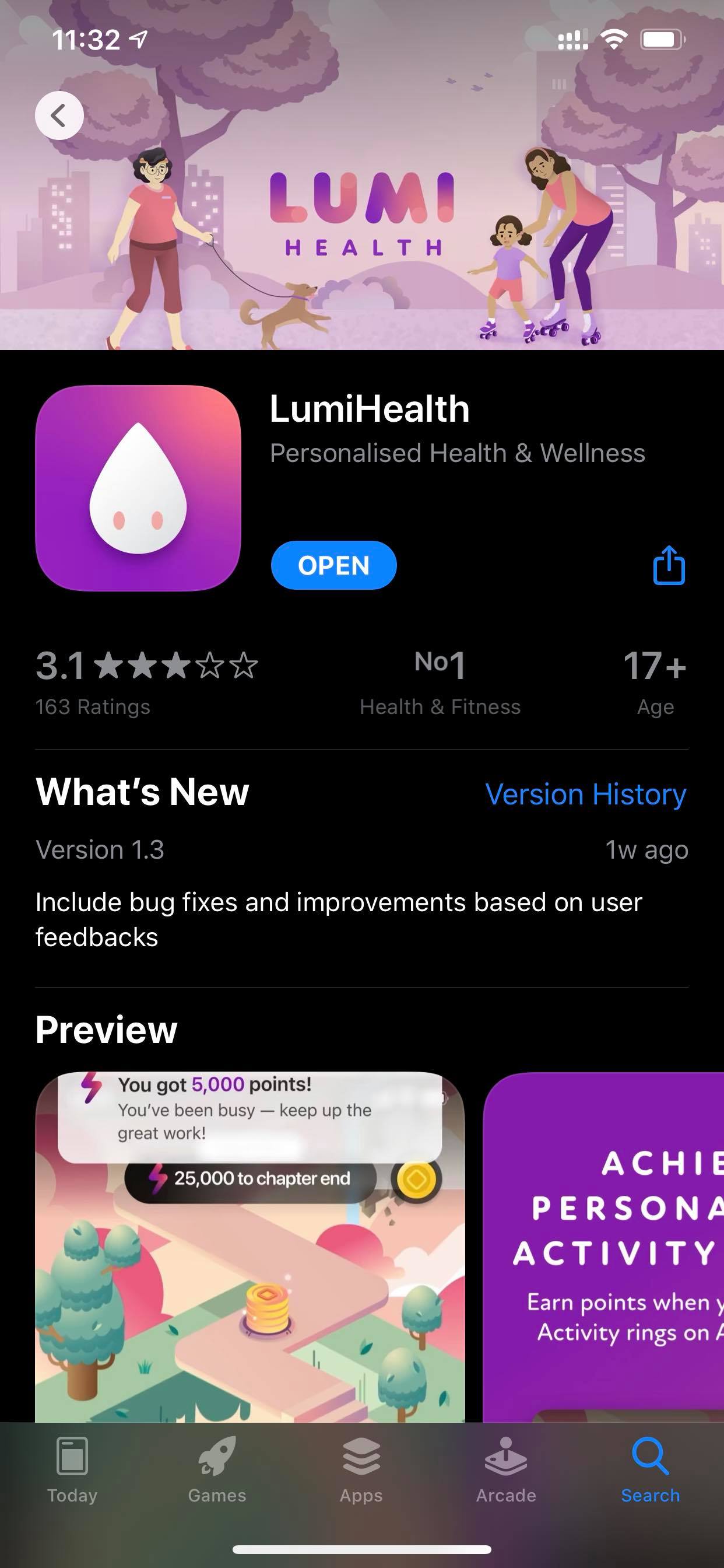
Task: Tap the 3.1 star ratings summary
Action: (x=147, y=682)
